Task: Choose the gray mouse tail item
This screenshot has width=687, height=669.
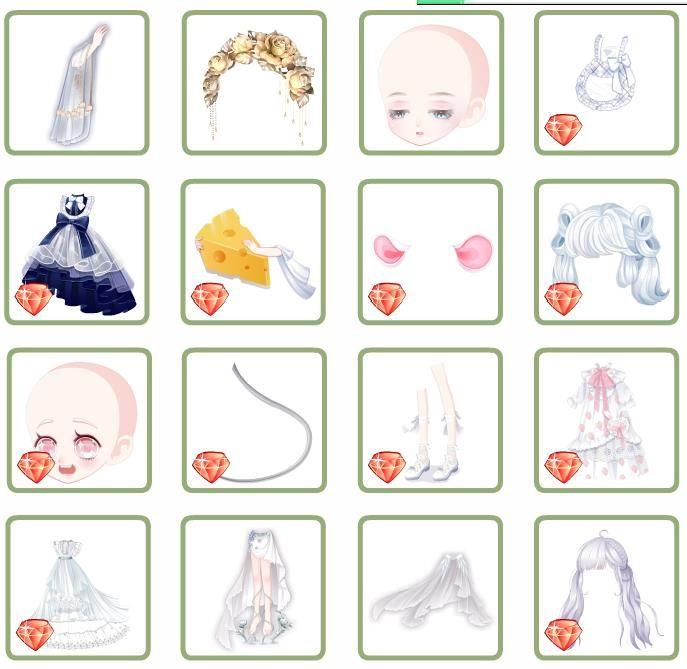Action: point(254,421)
